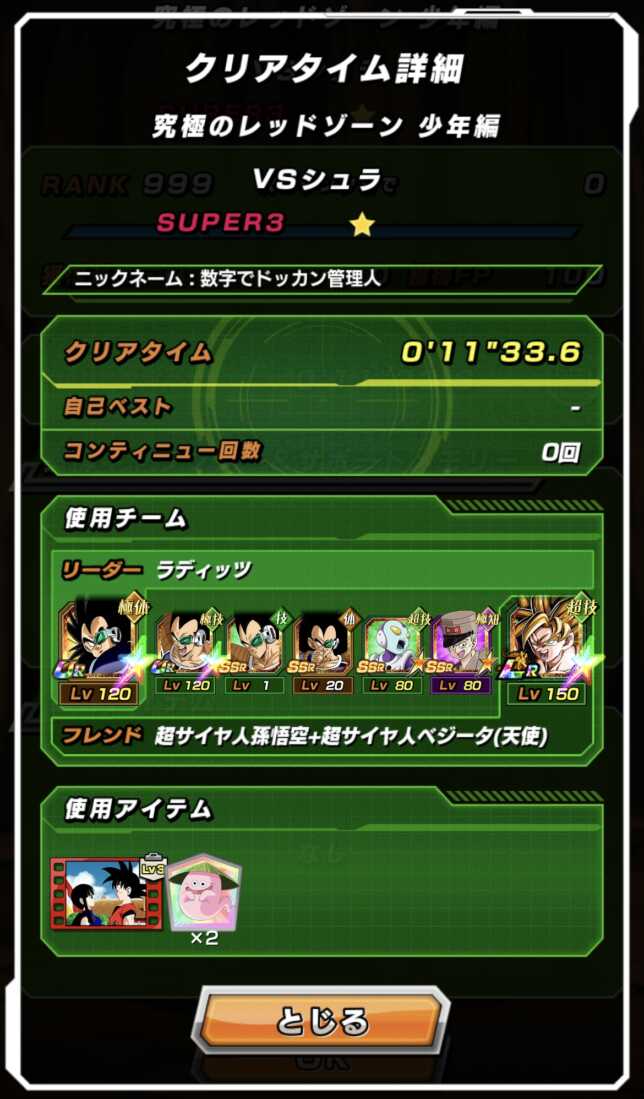Inspect the pink support item marked ×2
This screenshot has width=644, height=1099.
pyautogui.click(x=203, y=893)
